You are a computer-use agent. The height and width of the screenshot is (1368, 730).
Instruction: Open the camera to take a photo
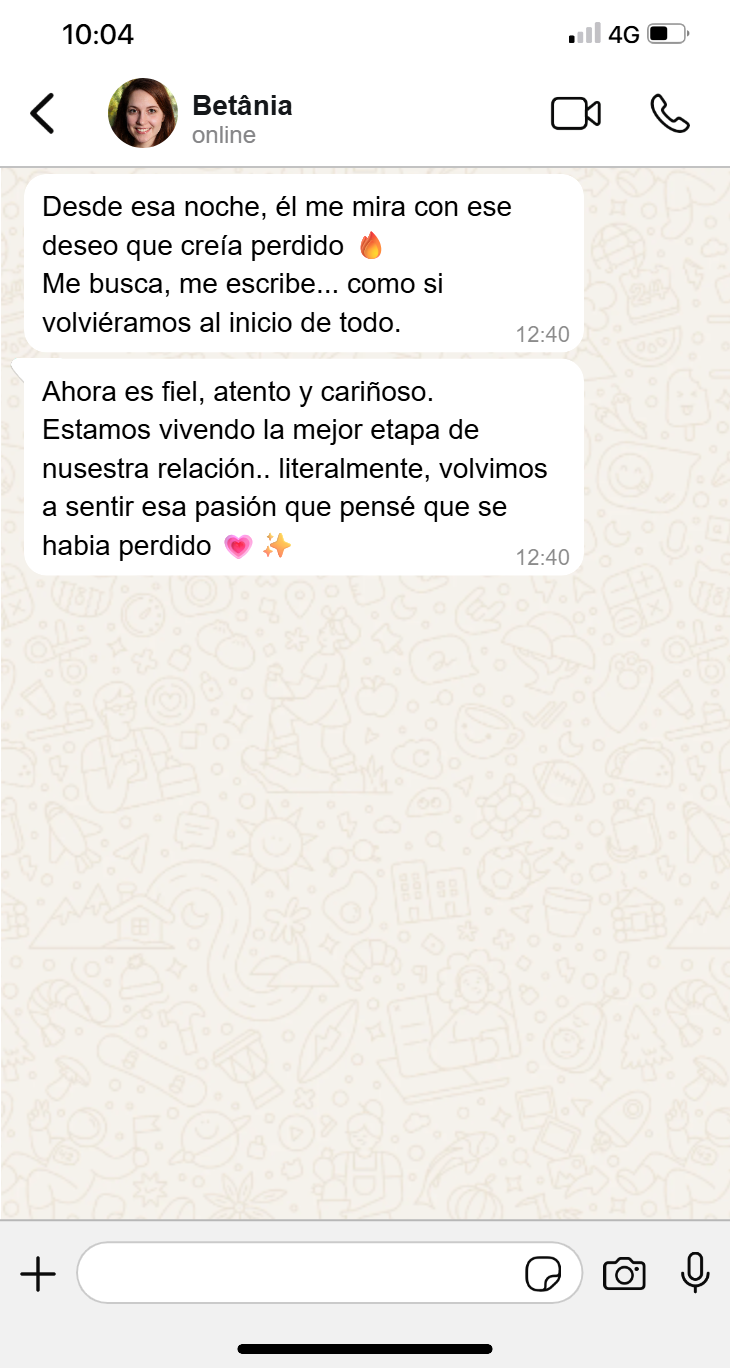(x=624, y=1274)
